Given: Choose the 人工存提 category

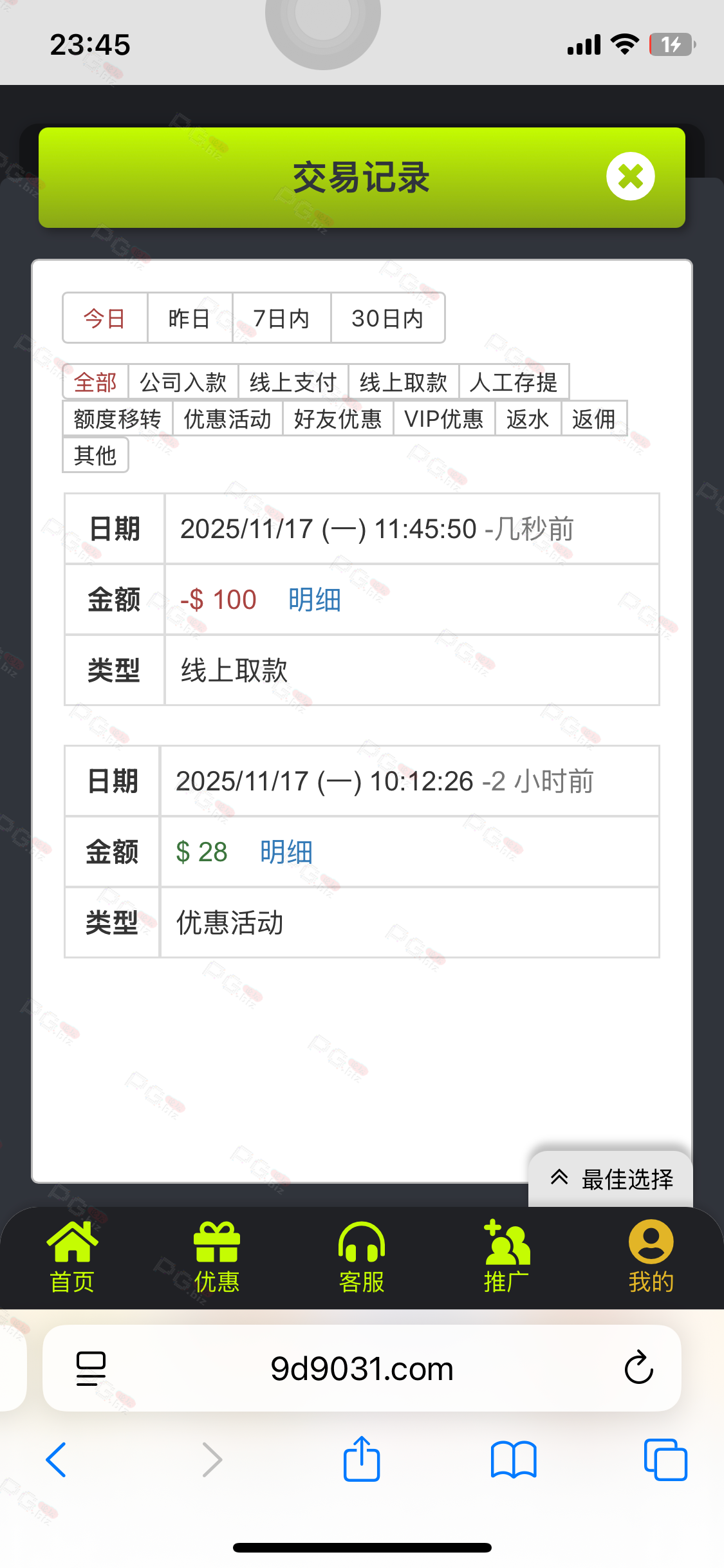Looking at the screenshot, I should coord(514,382).
